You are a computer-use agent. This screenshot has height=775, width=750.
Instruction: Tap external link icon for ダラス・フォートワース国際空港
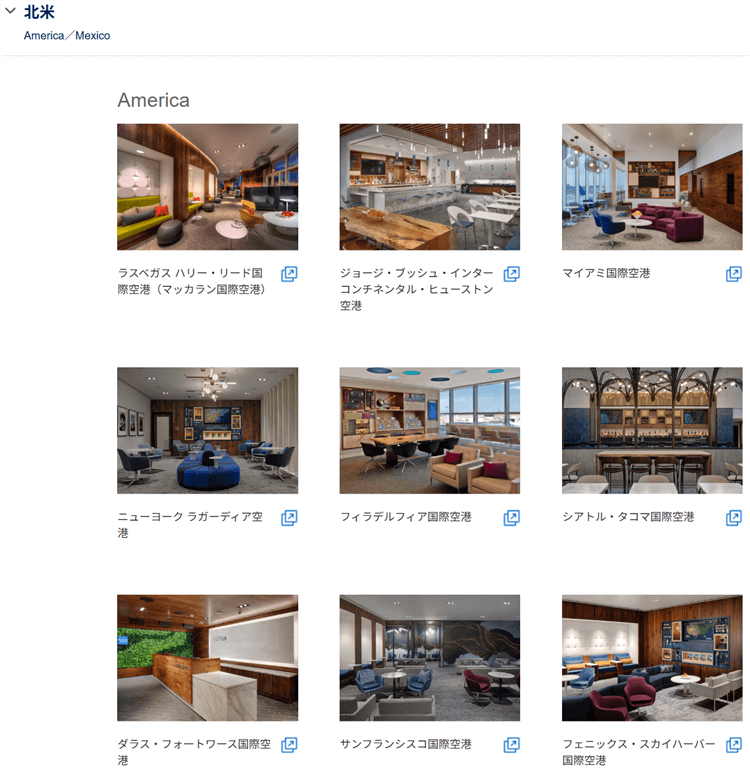click(289, 745)
